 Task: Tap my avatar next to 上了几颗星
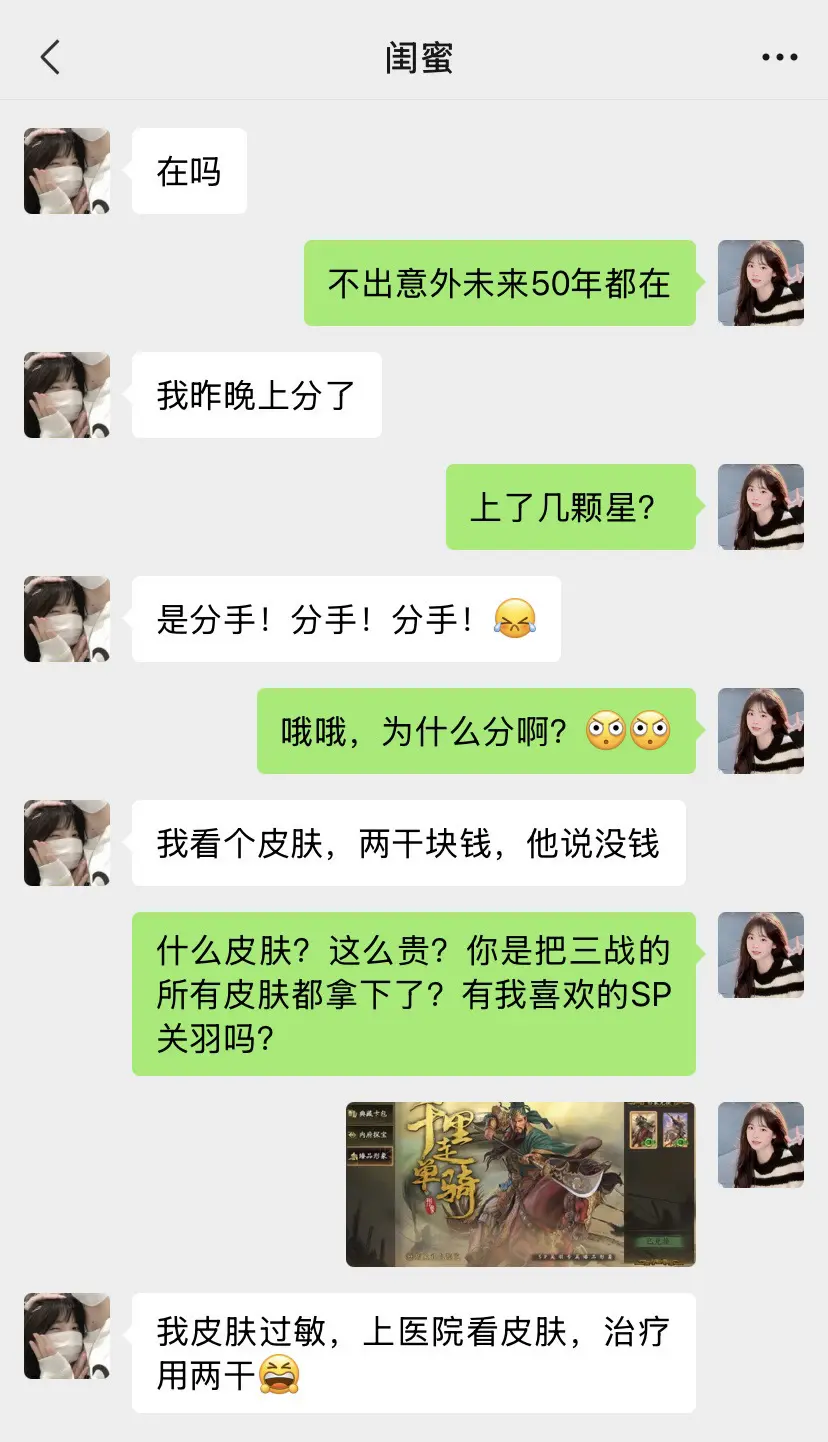(x=761, y=507)
